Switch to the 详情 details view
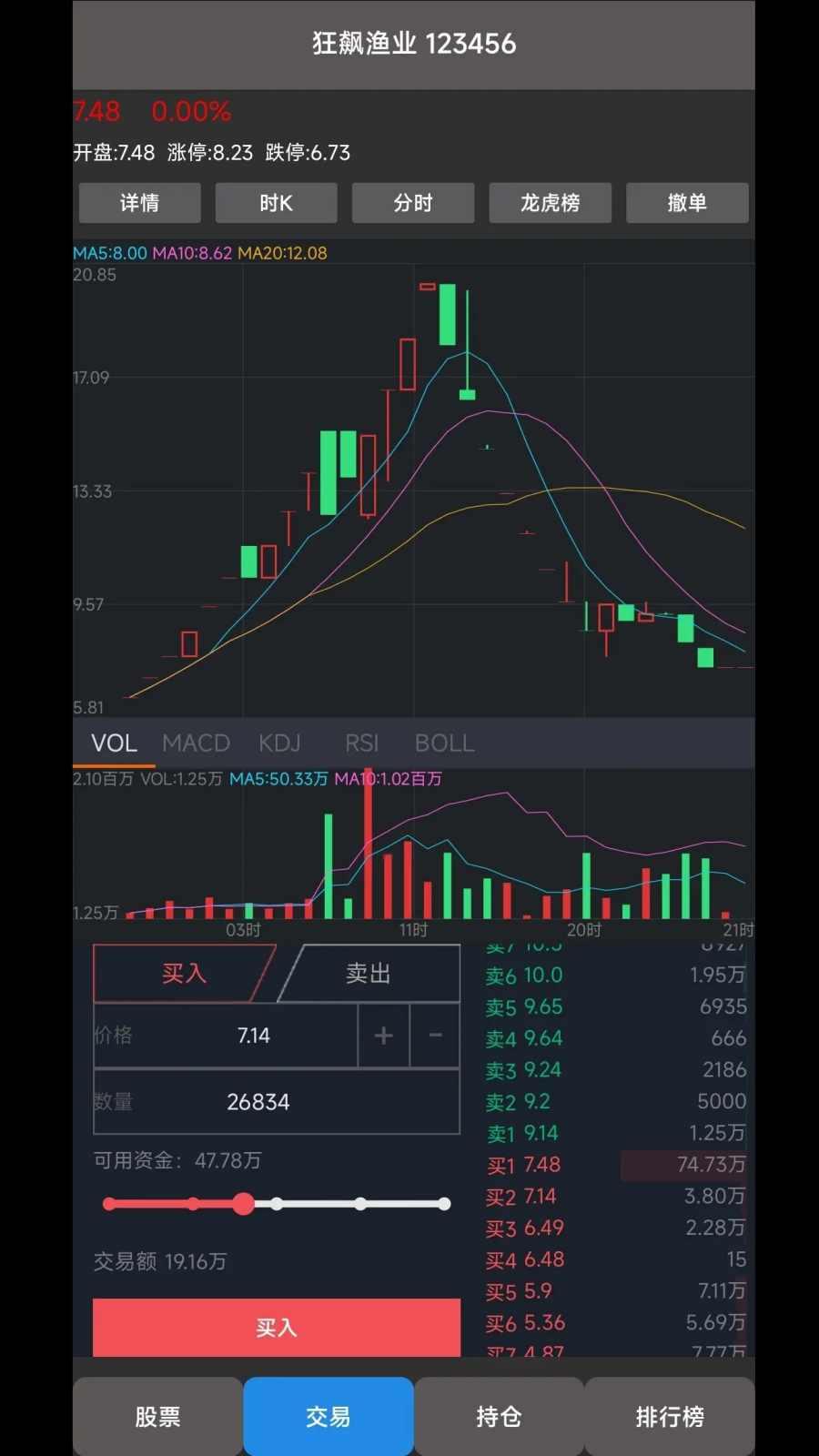 point(139,203)
